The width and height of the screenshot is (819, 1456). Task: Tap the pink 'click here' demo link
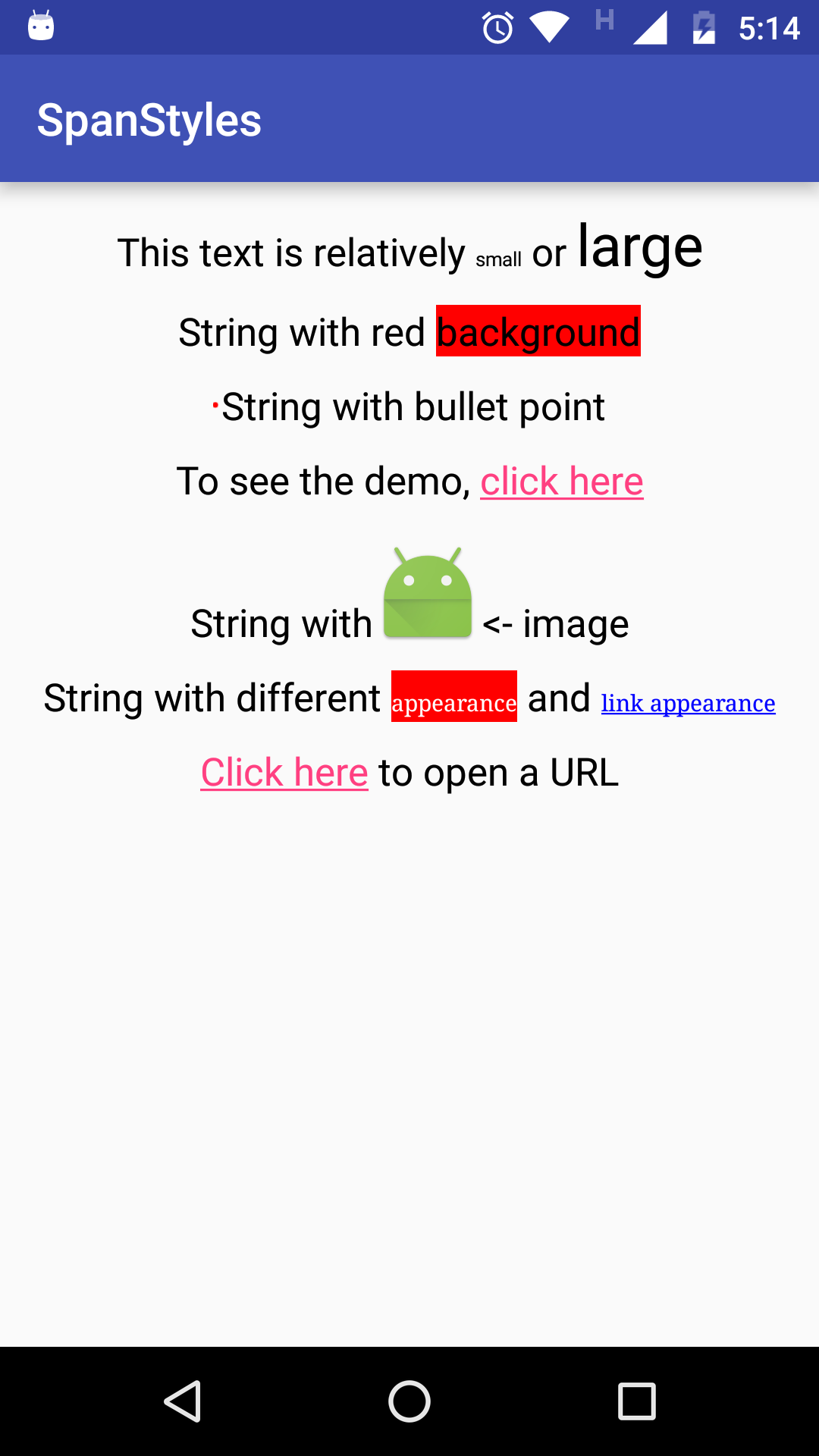tap(562, 482)
